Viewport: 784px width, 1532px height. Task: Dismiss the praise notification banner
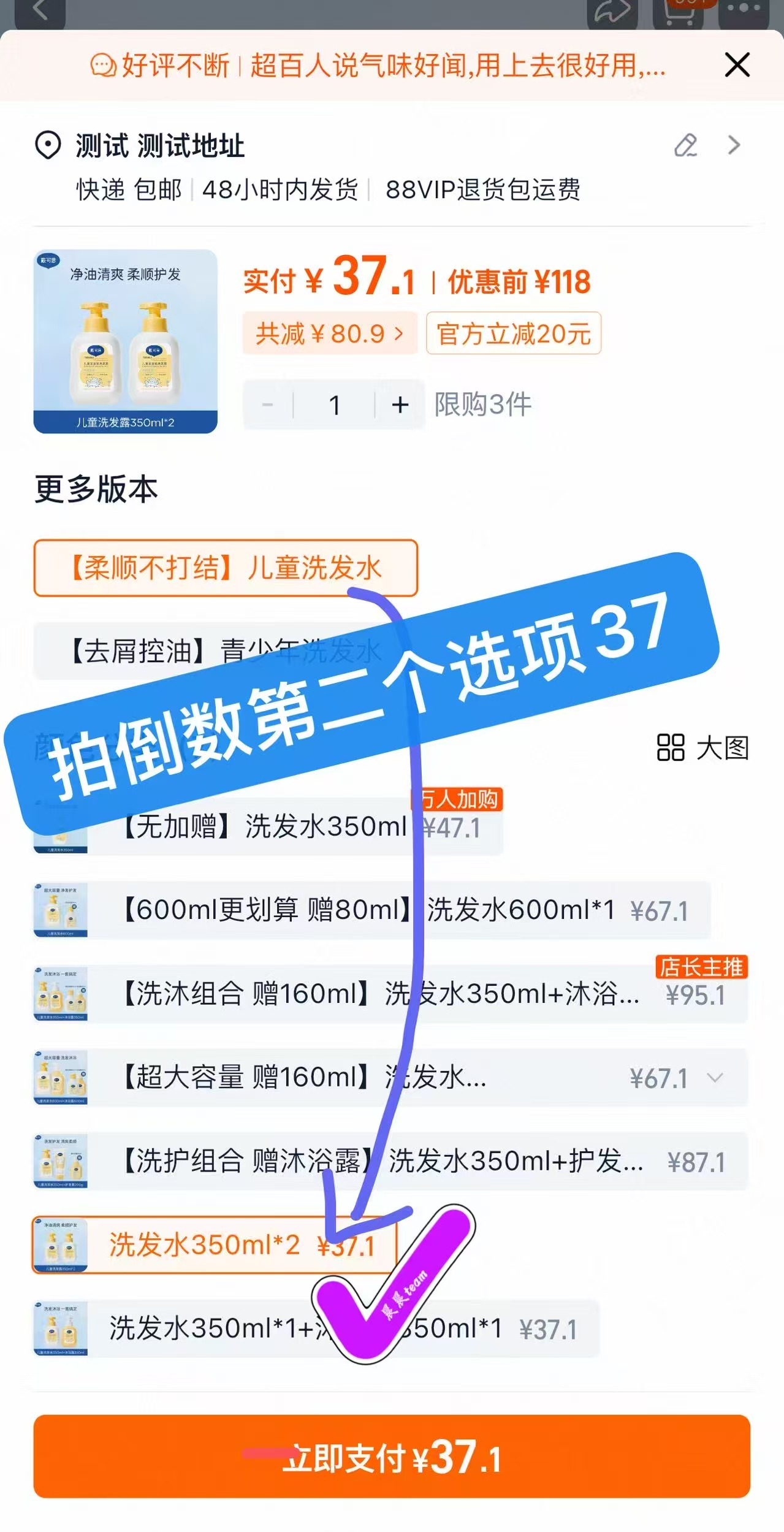pyautogui.click(x=737, y=66)
